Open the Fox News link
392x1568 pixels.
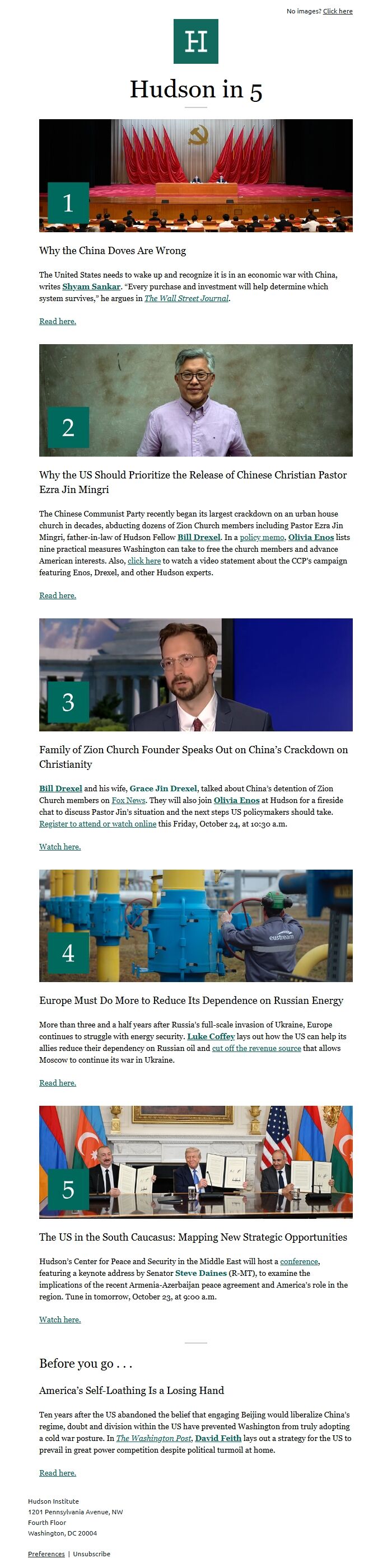128,800
